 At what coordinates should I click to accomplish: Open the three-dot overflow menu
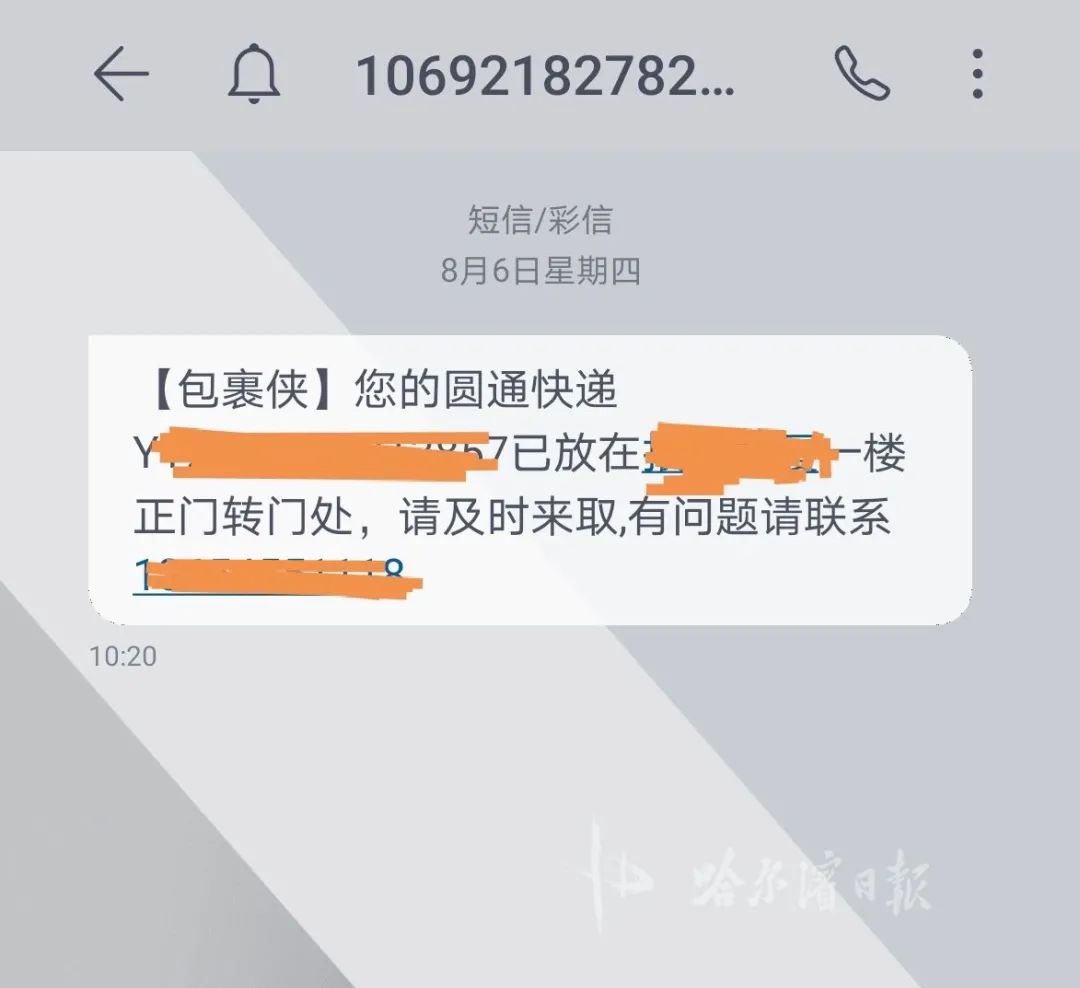977,74
